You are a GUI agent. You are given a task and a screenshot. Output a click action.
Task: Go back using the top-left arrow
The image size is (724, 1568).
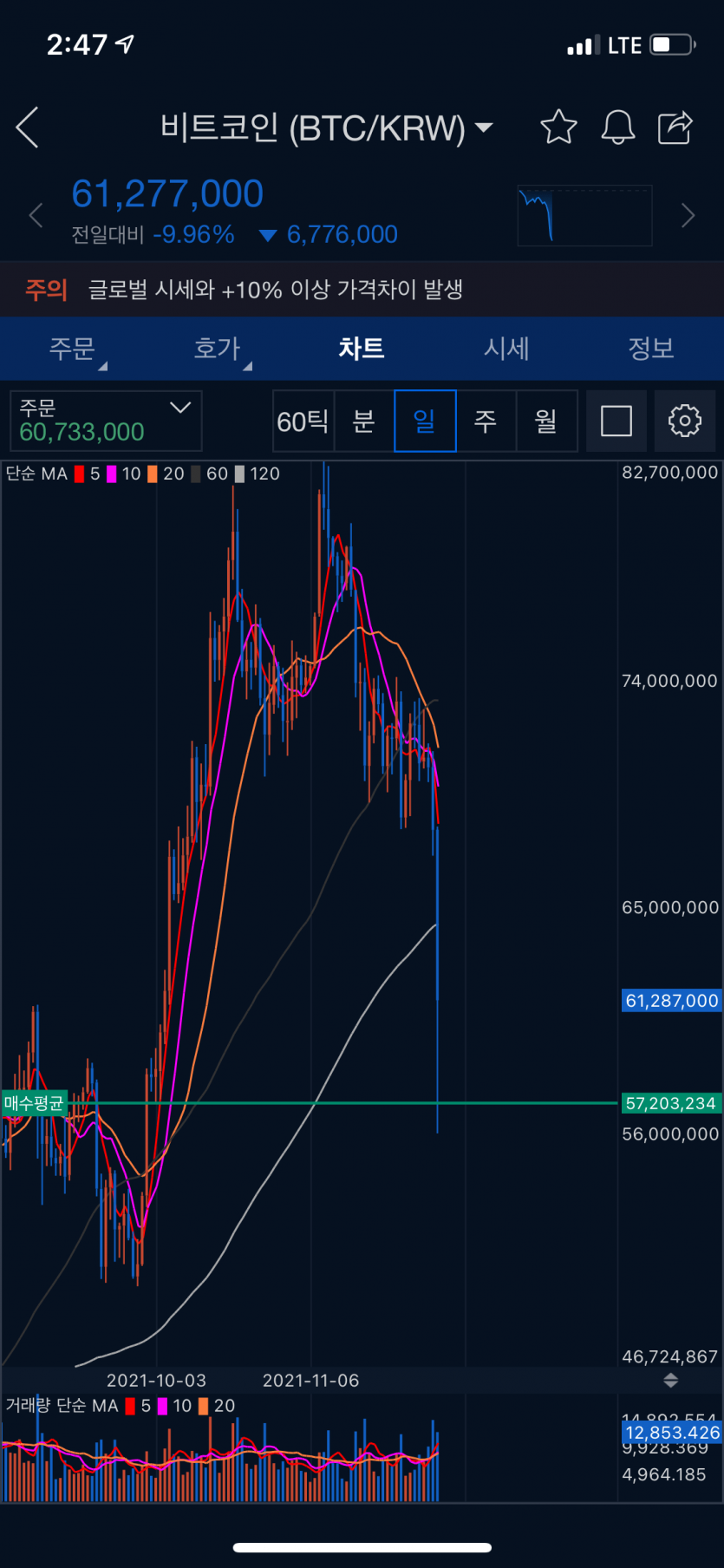pyautogui.click(x=28, y=127)
